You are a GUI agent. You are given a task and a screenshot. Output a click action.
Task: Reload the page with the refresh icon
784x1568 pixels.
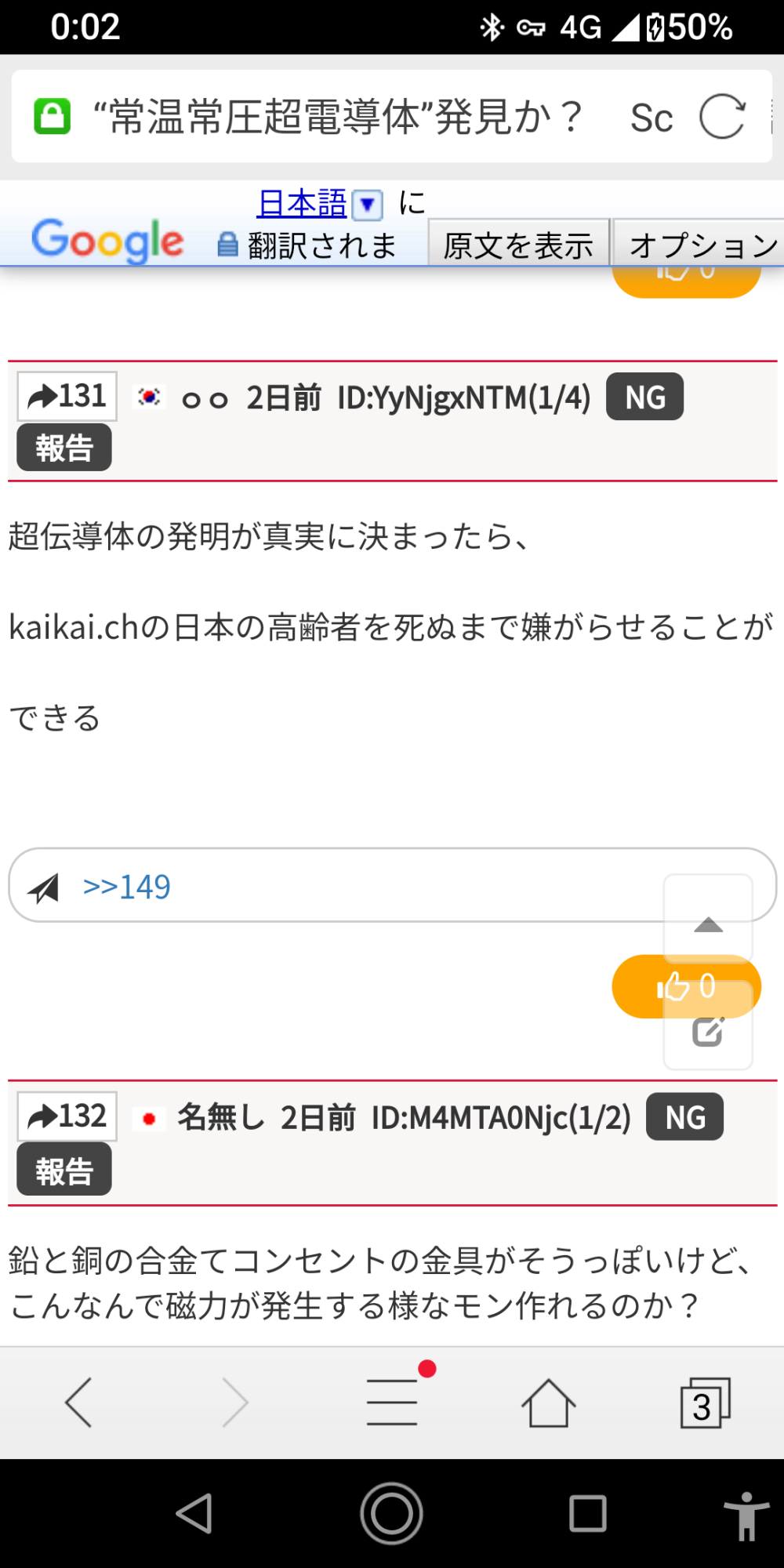click(721, 117)
